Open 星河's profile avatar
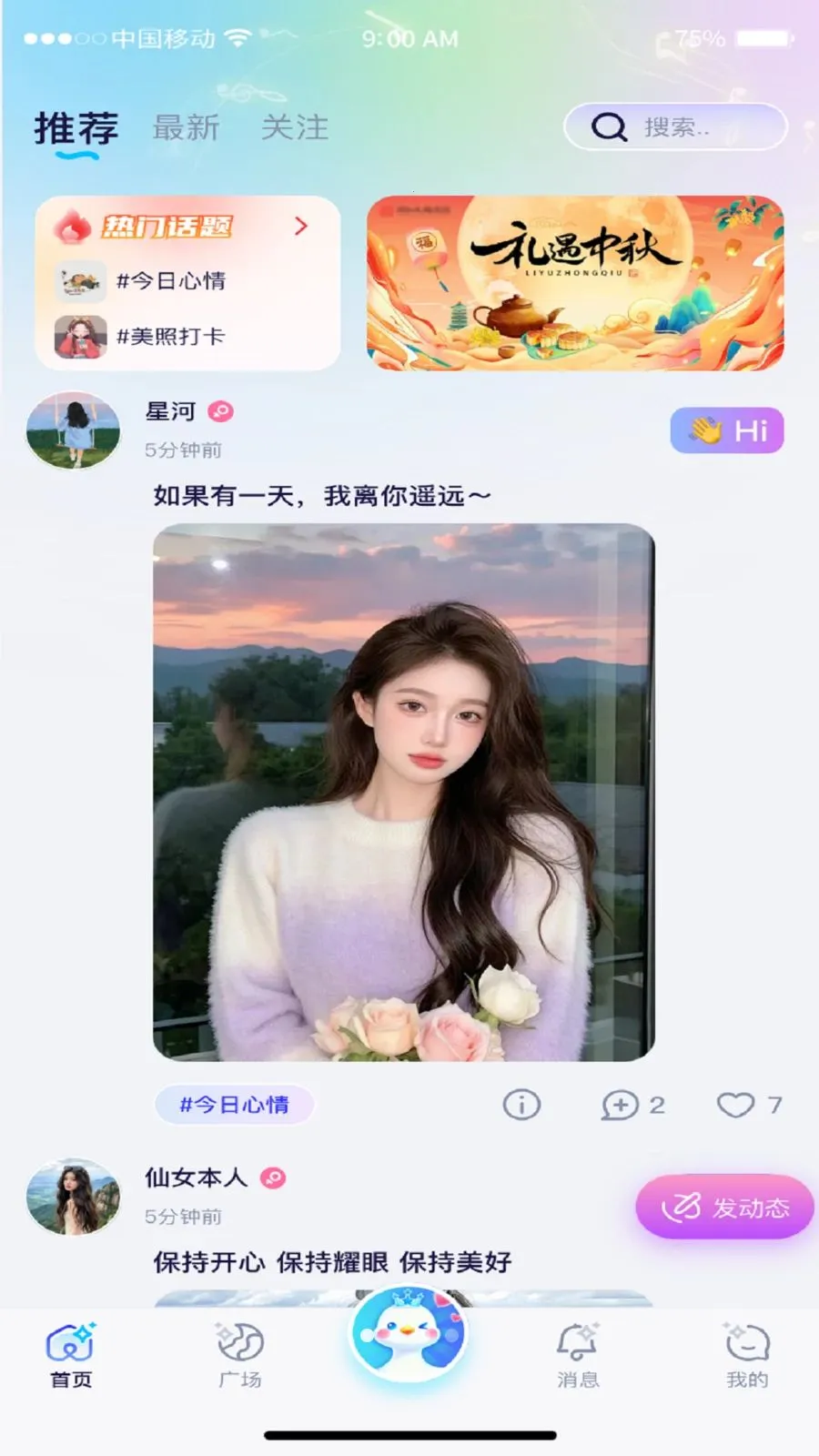 (73, 430)
